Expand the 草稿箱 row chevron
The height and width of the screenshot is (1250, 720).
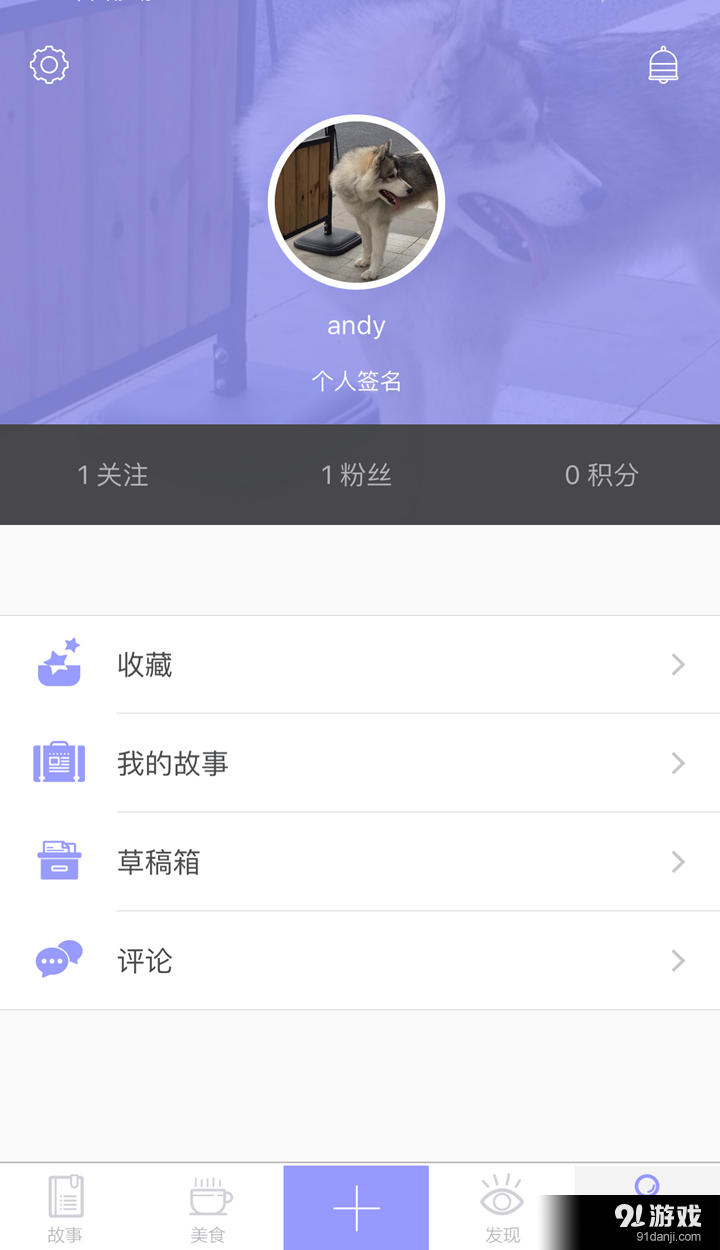(x=678, y=861)
